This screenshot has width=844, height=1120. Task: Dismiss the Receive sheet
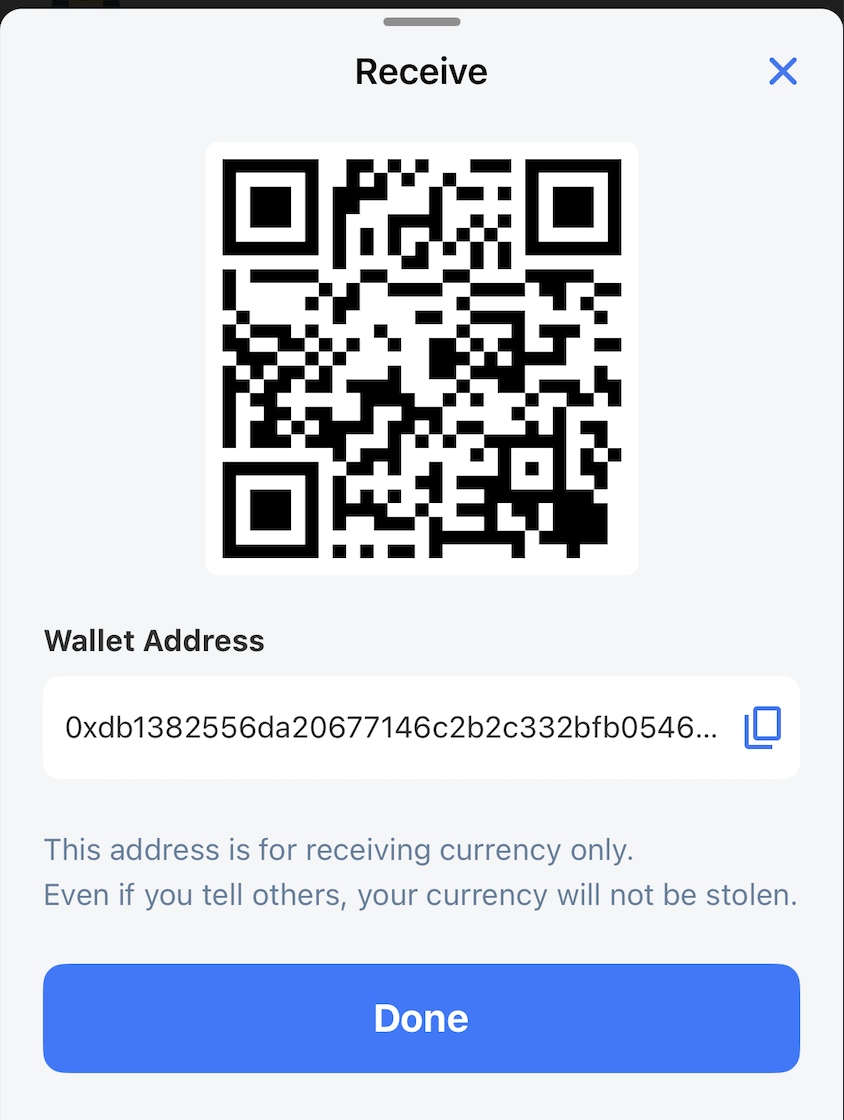pos(783,71)
